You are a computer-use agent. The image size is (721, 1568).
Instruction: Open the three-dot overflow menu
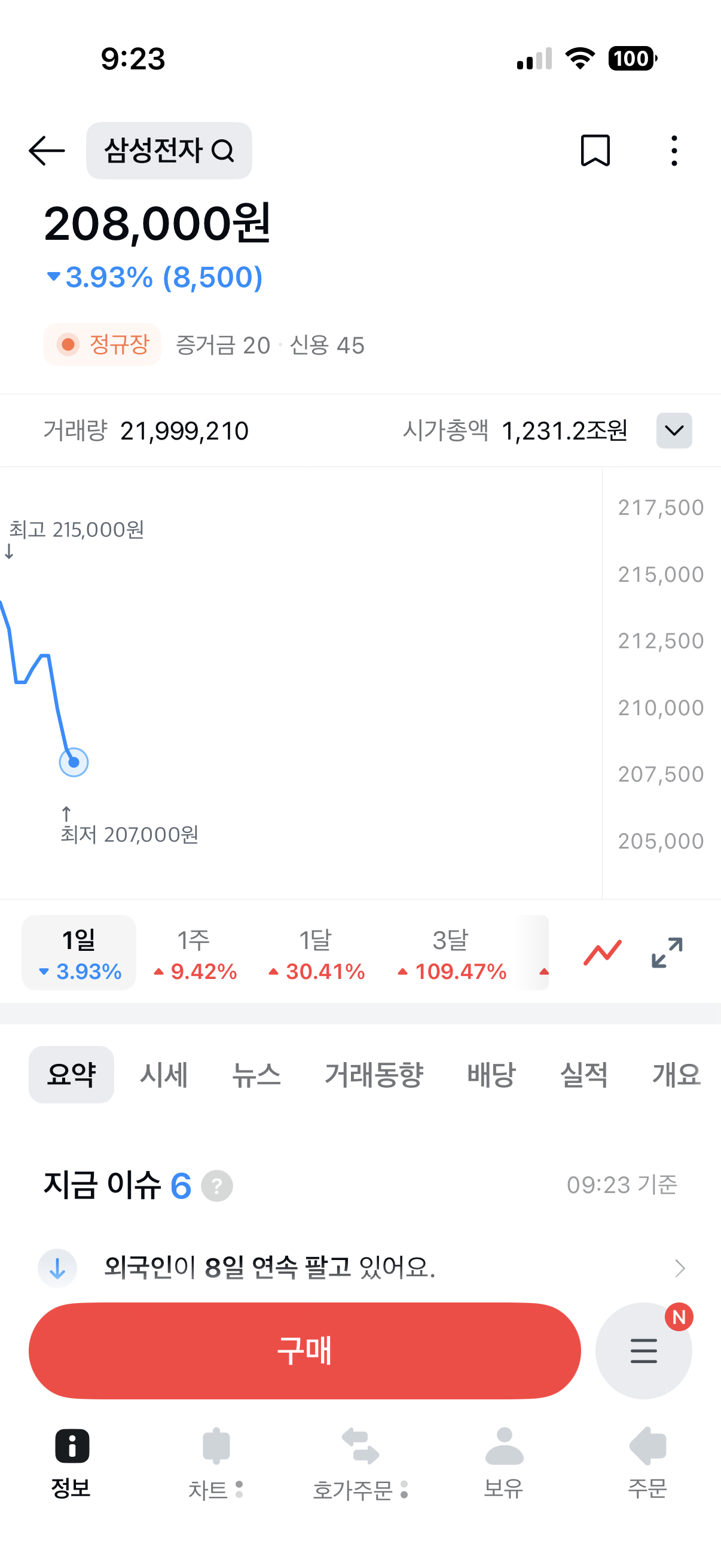coord(674,150)
